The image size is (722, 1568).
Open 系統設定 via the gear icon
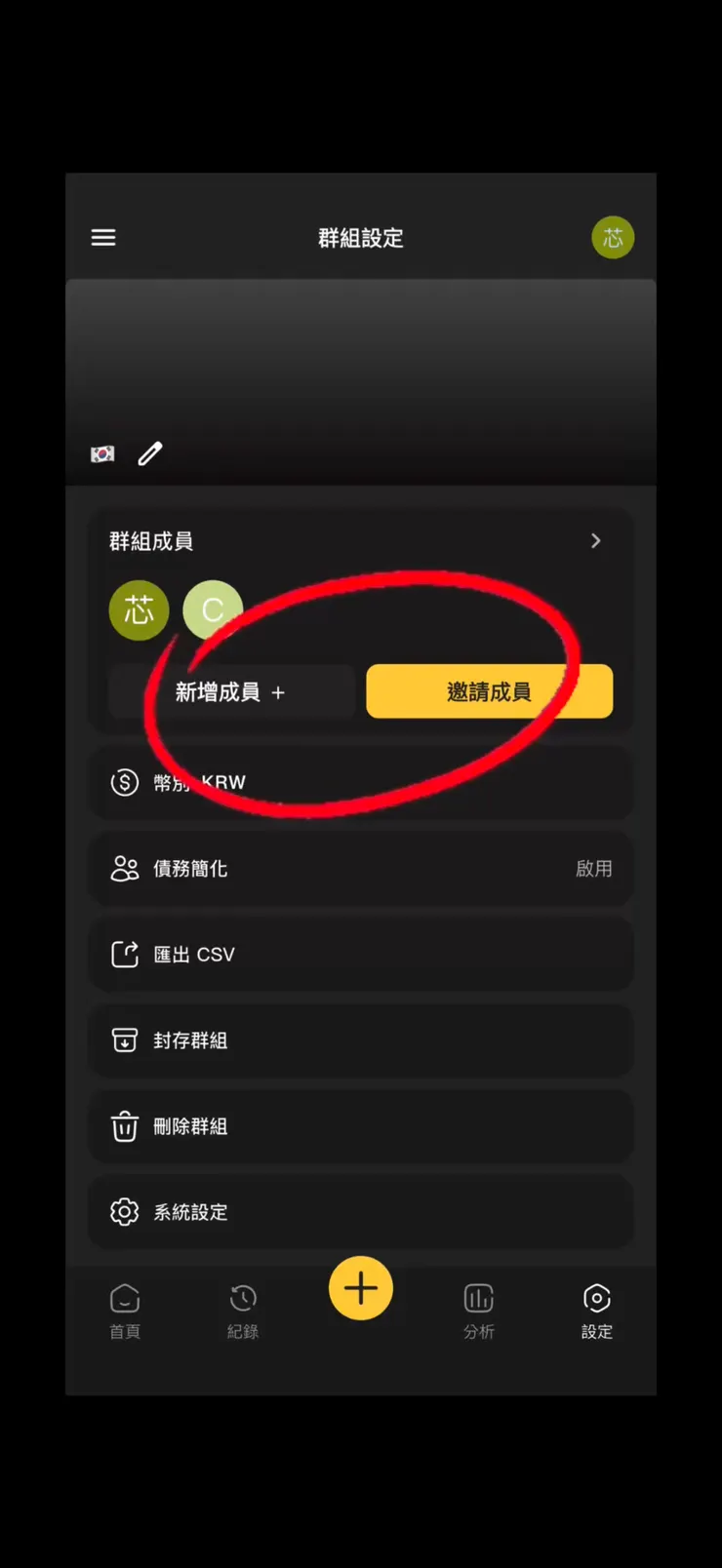(124, 1212)
